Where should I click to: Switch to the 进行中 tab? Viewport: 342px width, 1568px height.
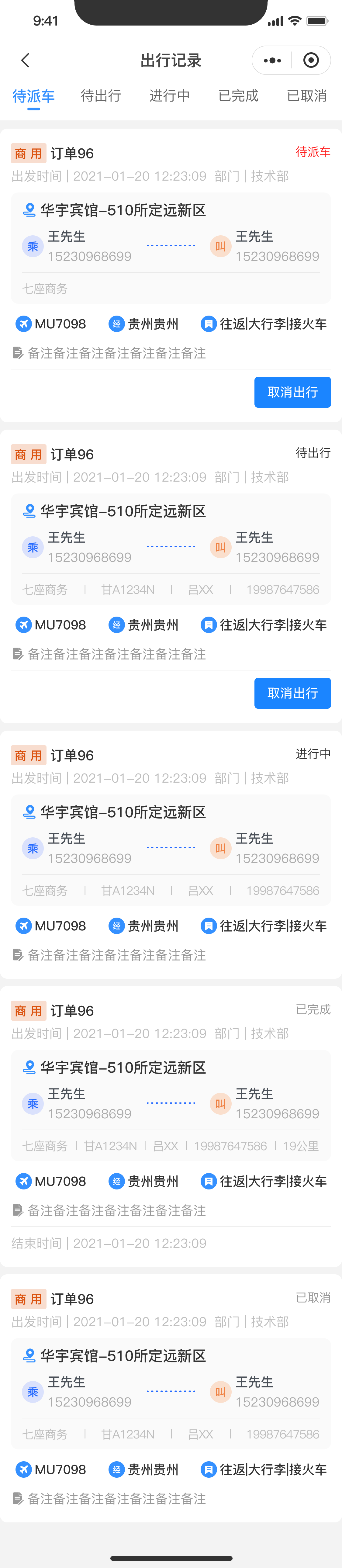coord(170,96)
